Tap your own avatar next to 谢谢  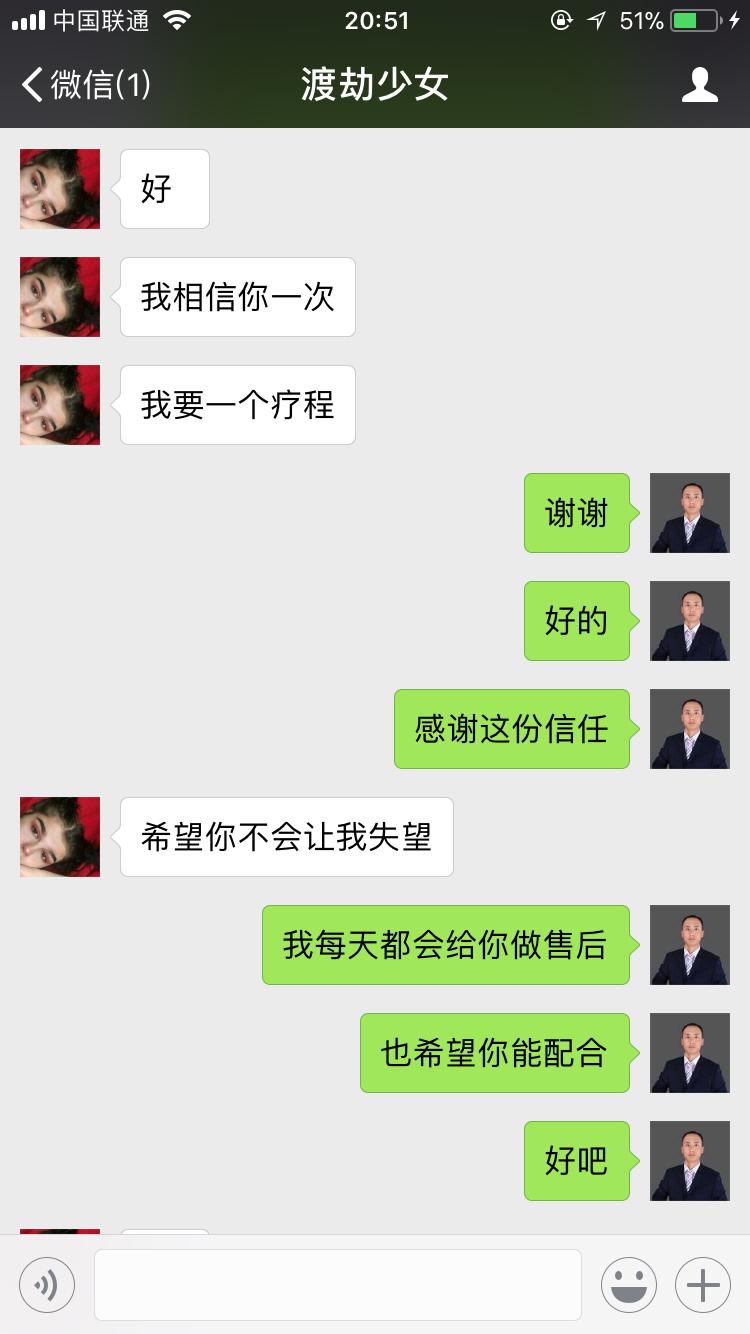pos(689,513)
